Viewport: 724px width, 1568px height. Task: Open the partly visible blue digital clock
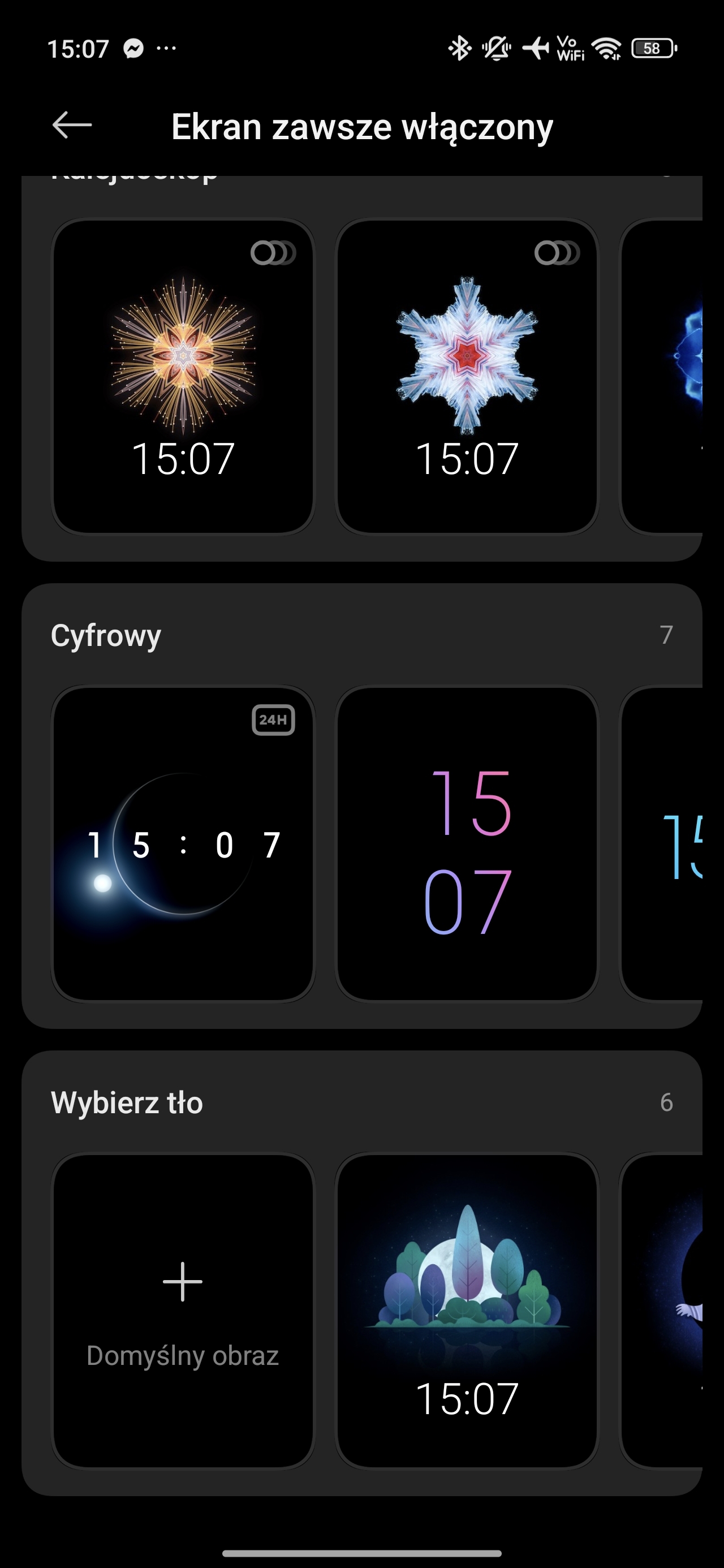[661, 843]
